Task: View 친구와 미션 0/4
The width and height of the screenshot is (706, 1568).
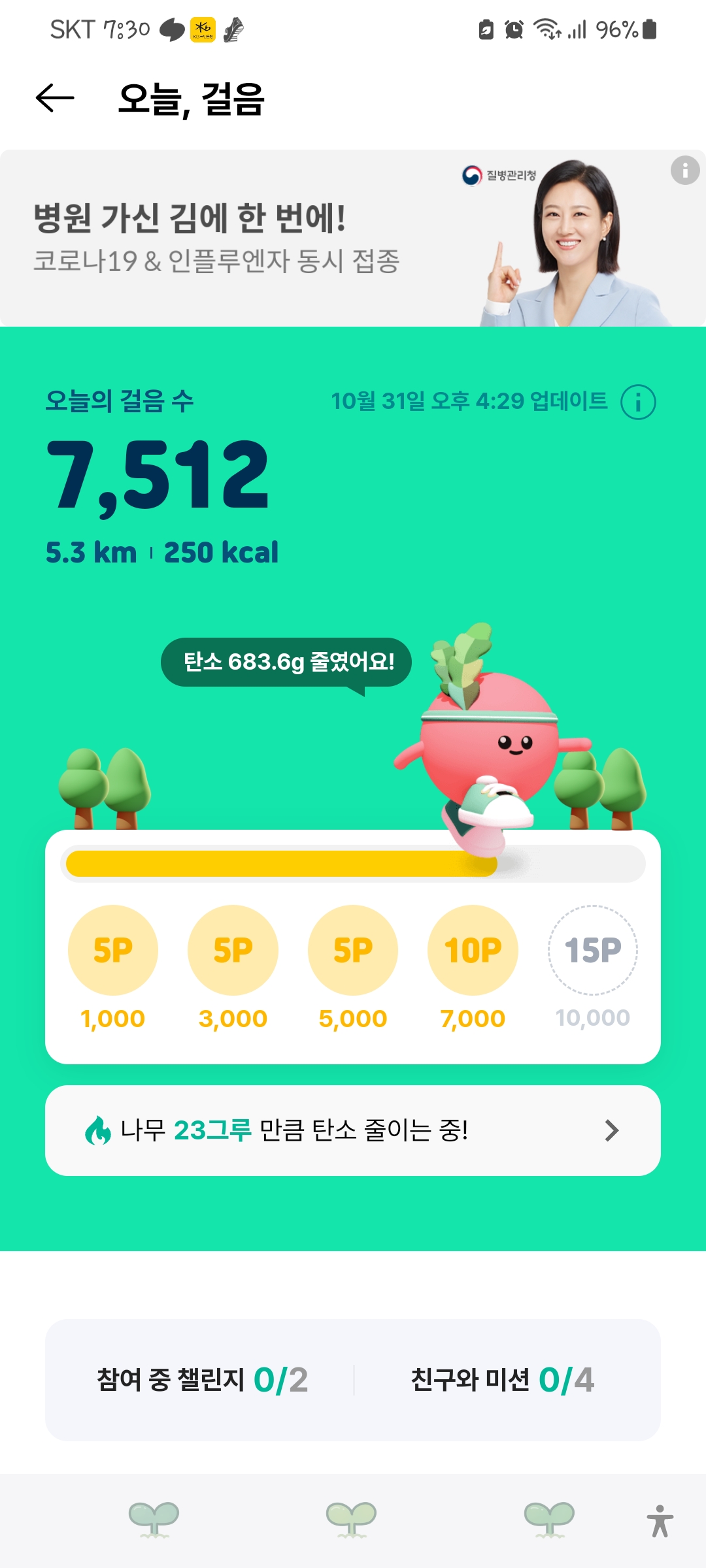Action: 502,1380
